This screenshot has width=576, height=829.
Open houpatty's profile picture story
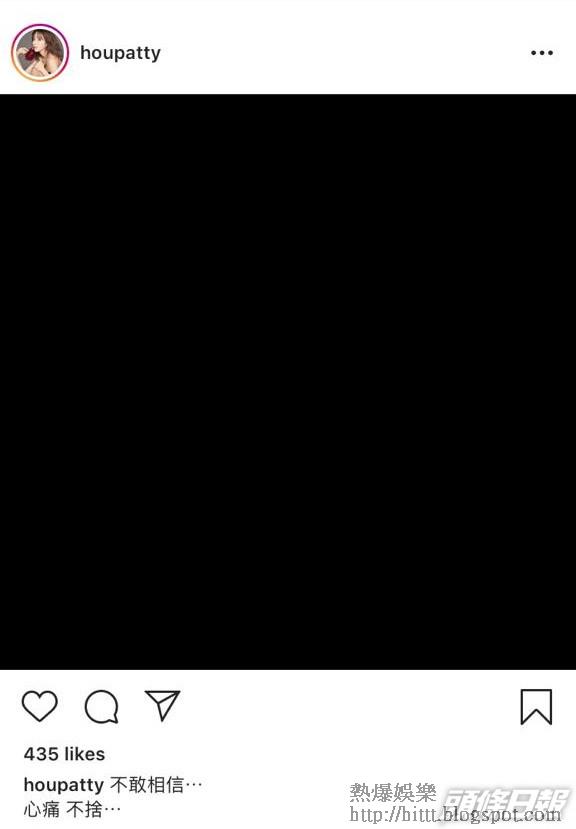[x=40, y=53]
